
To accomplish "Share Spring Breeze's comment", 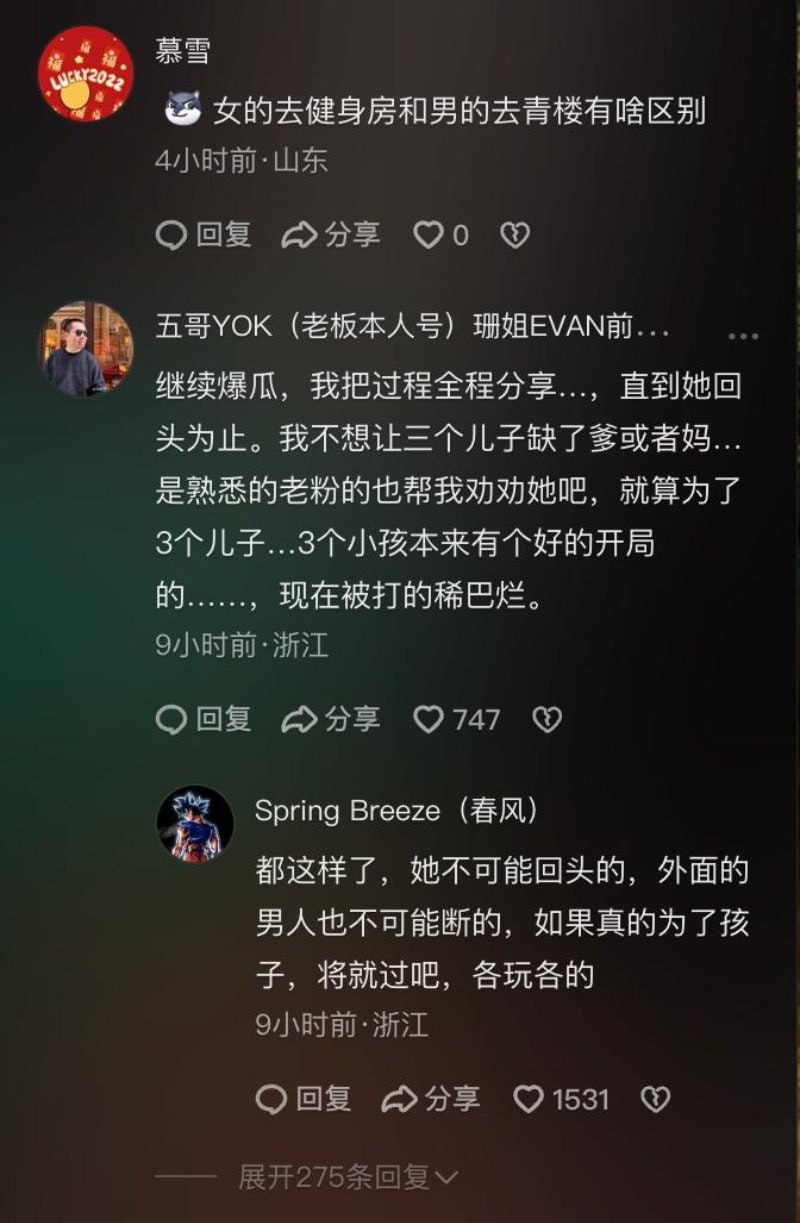I will 431,1100.
